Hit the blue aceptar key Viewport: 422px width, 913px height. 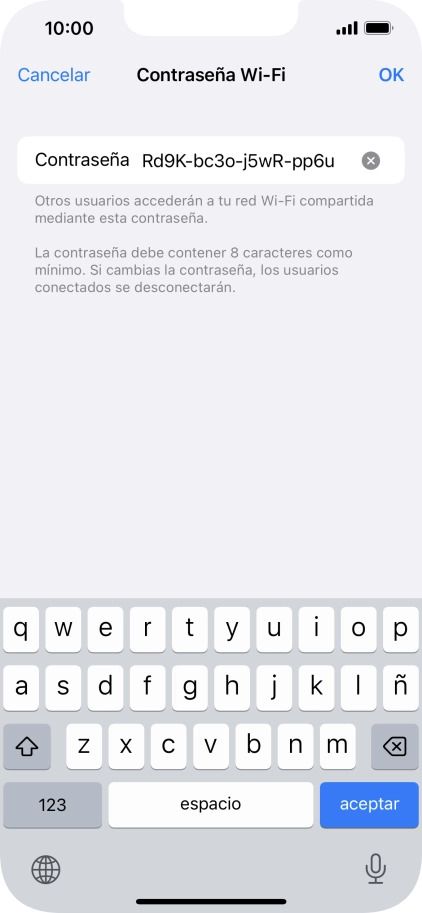click(369, 805)
